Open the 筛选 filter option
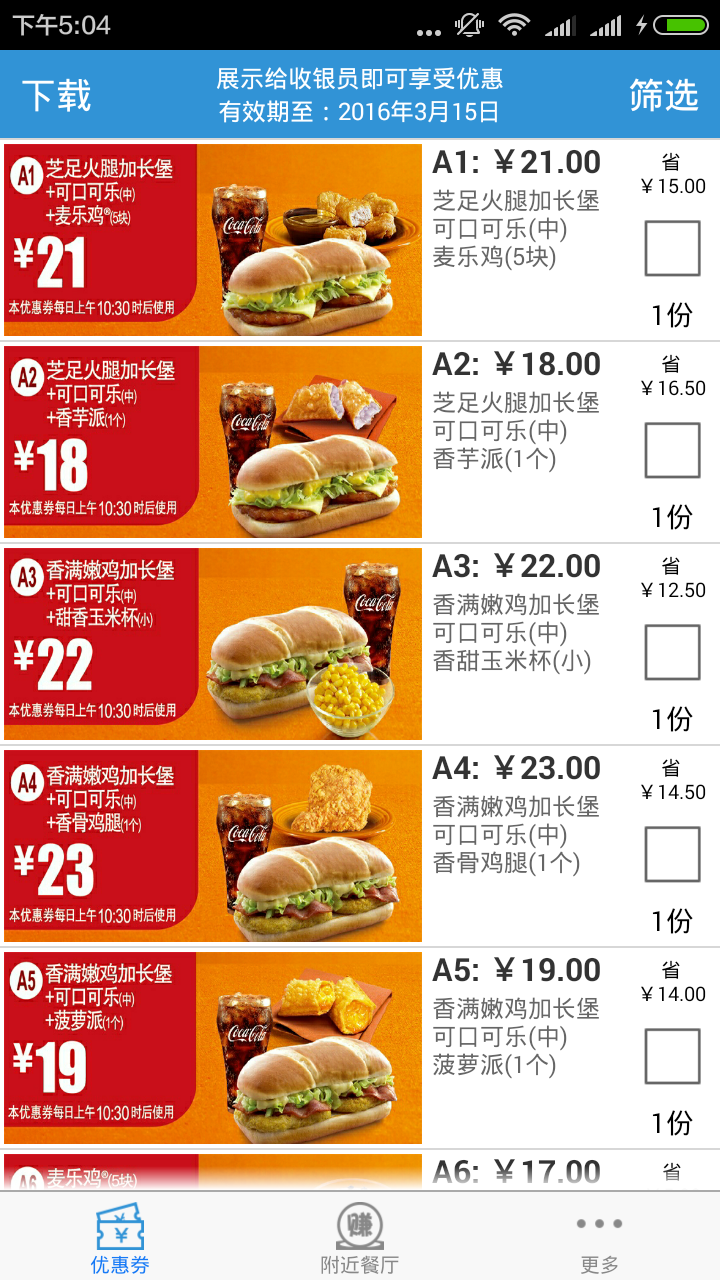Image resolution: width=720 pixels, height=1280 pixels. coord(663,95)
